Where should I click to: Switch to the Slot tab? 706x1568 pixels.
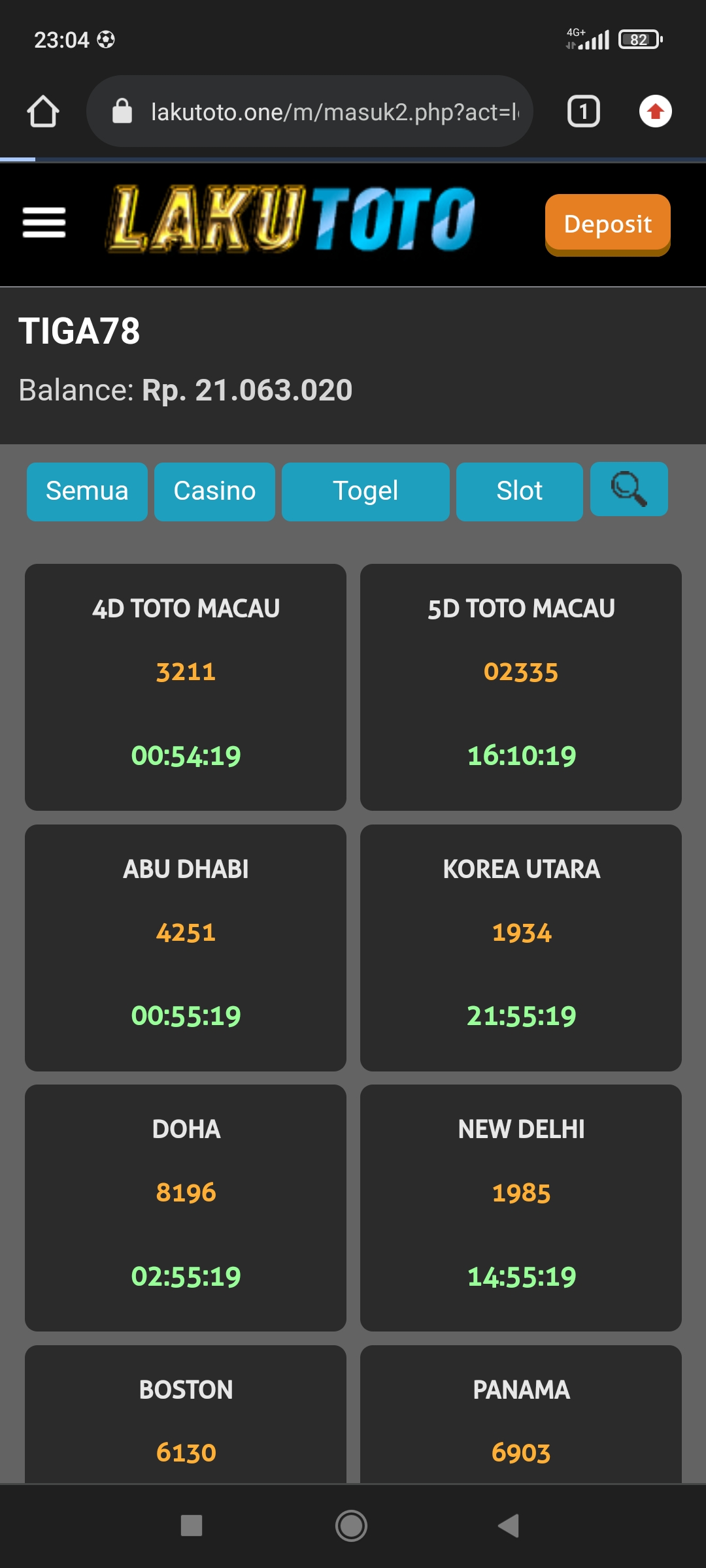point(519,491)
